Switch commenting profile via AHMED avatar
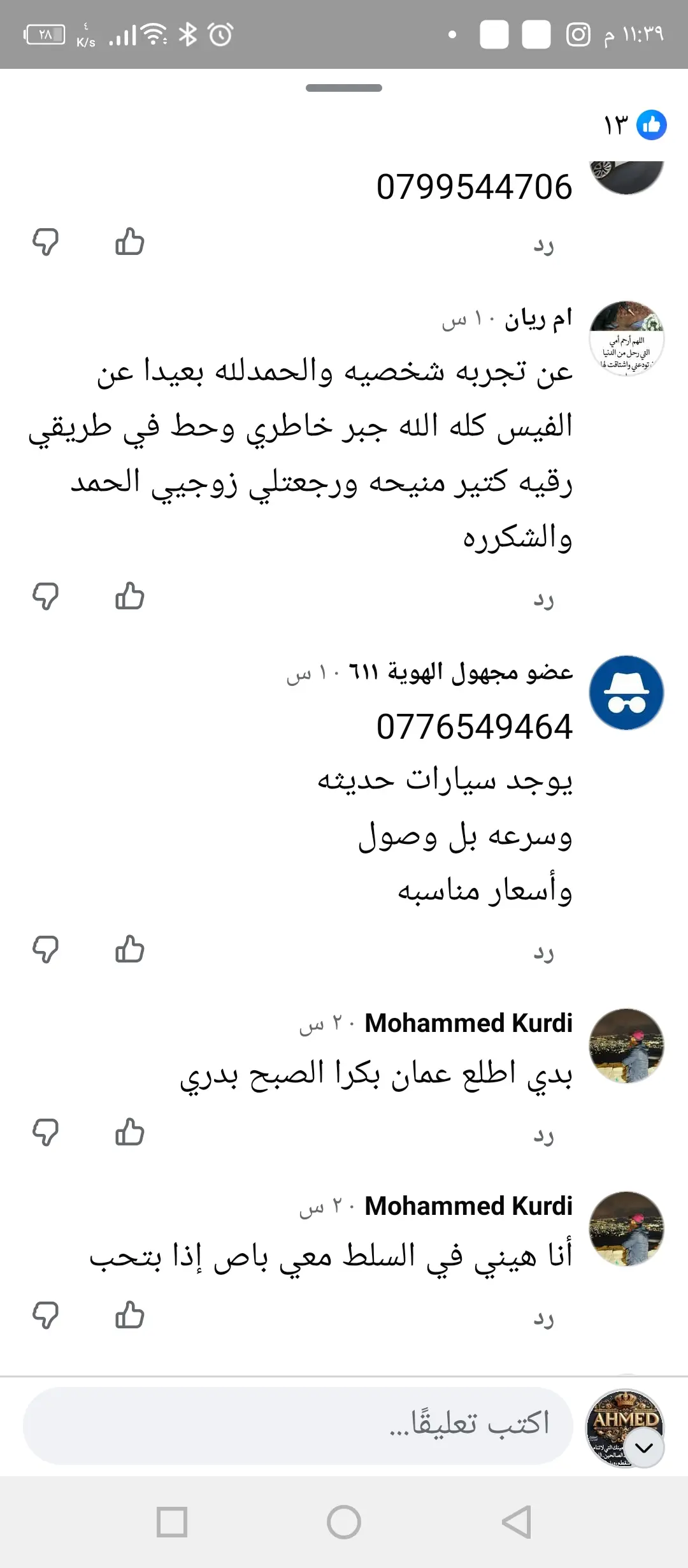The image size is (688, 1568). click(644, 1448)
